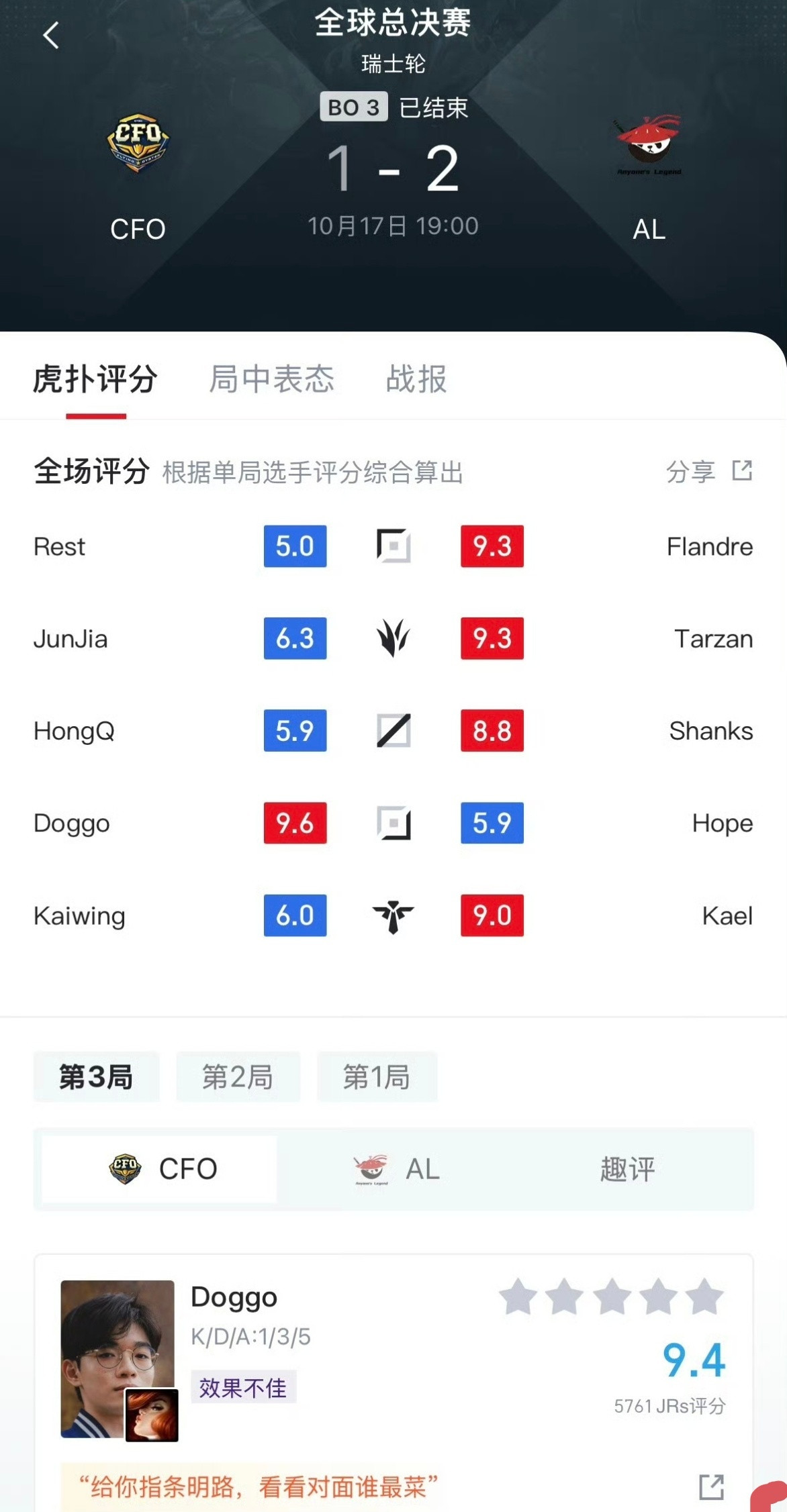The image size is (787, 1512).
Task: Select the 第1局 game chip
Action: [x=377, y=1077]
